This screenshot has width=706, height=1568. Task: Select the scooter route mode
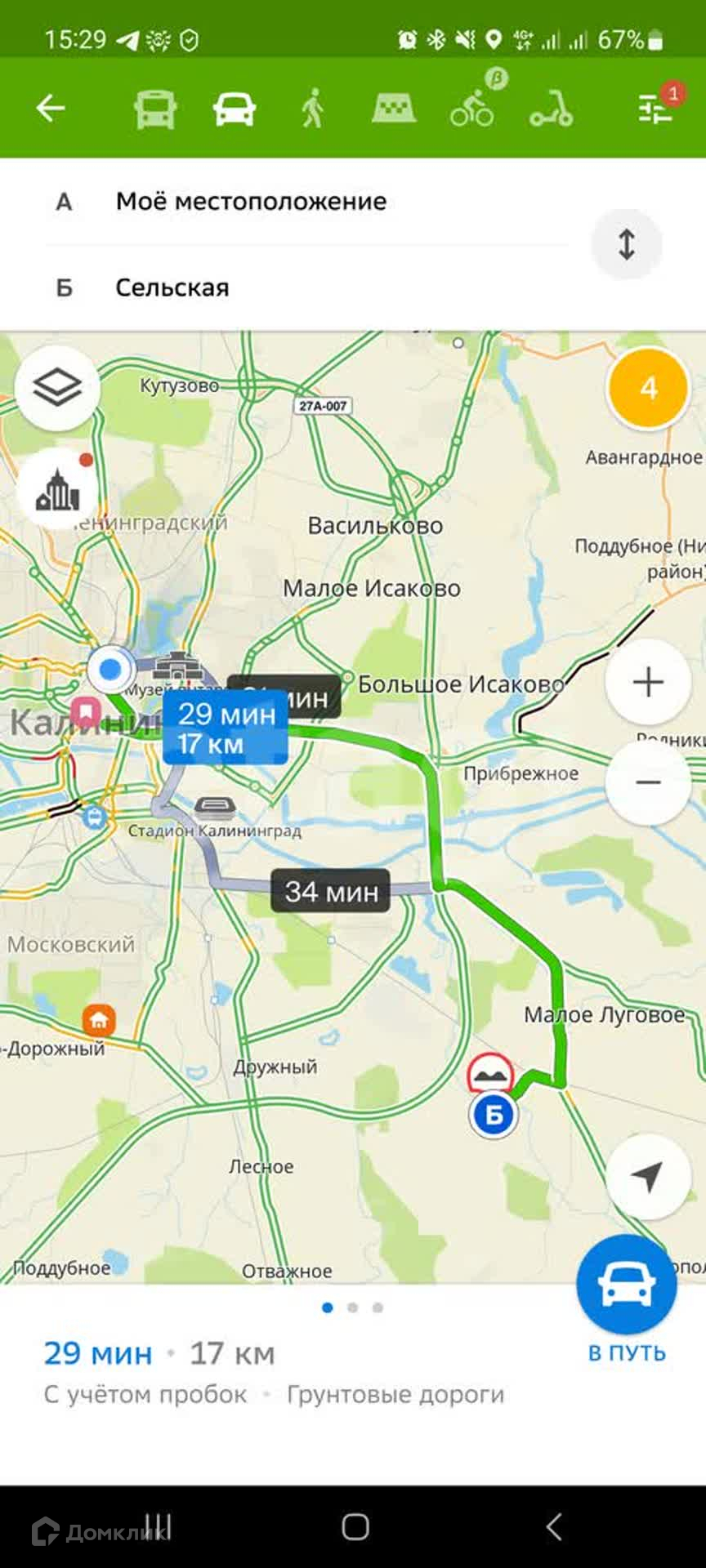click(552, 109)
